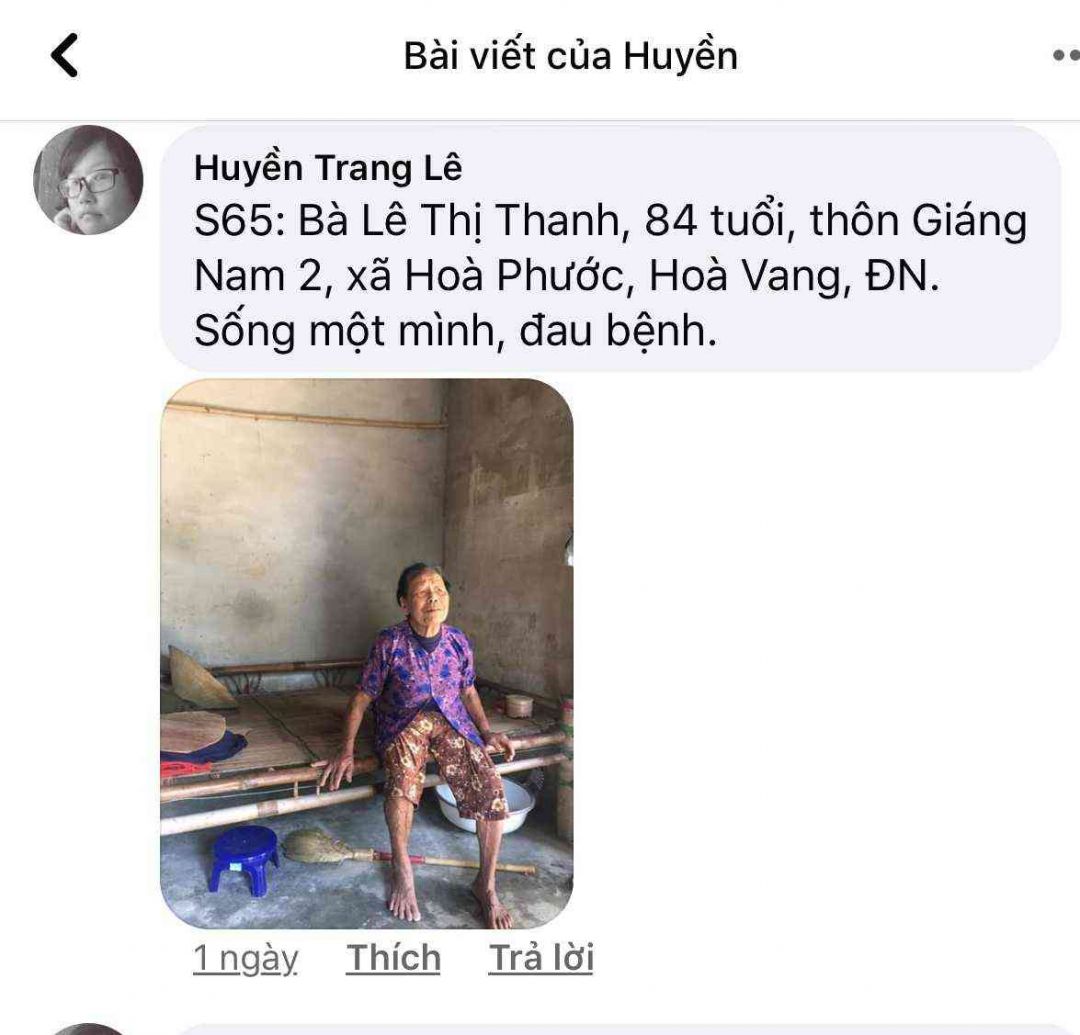Like Huyền Trang Lê's comment with Thích
This screenshot has width=1080, height=1035.
(394, 958)
